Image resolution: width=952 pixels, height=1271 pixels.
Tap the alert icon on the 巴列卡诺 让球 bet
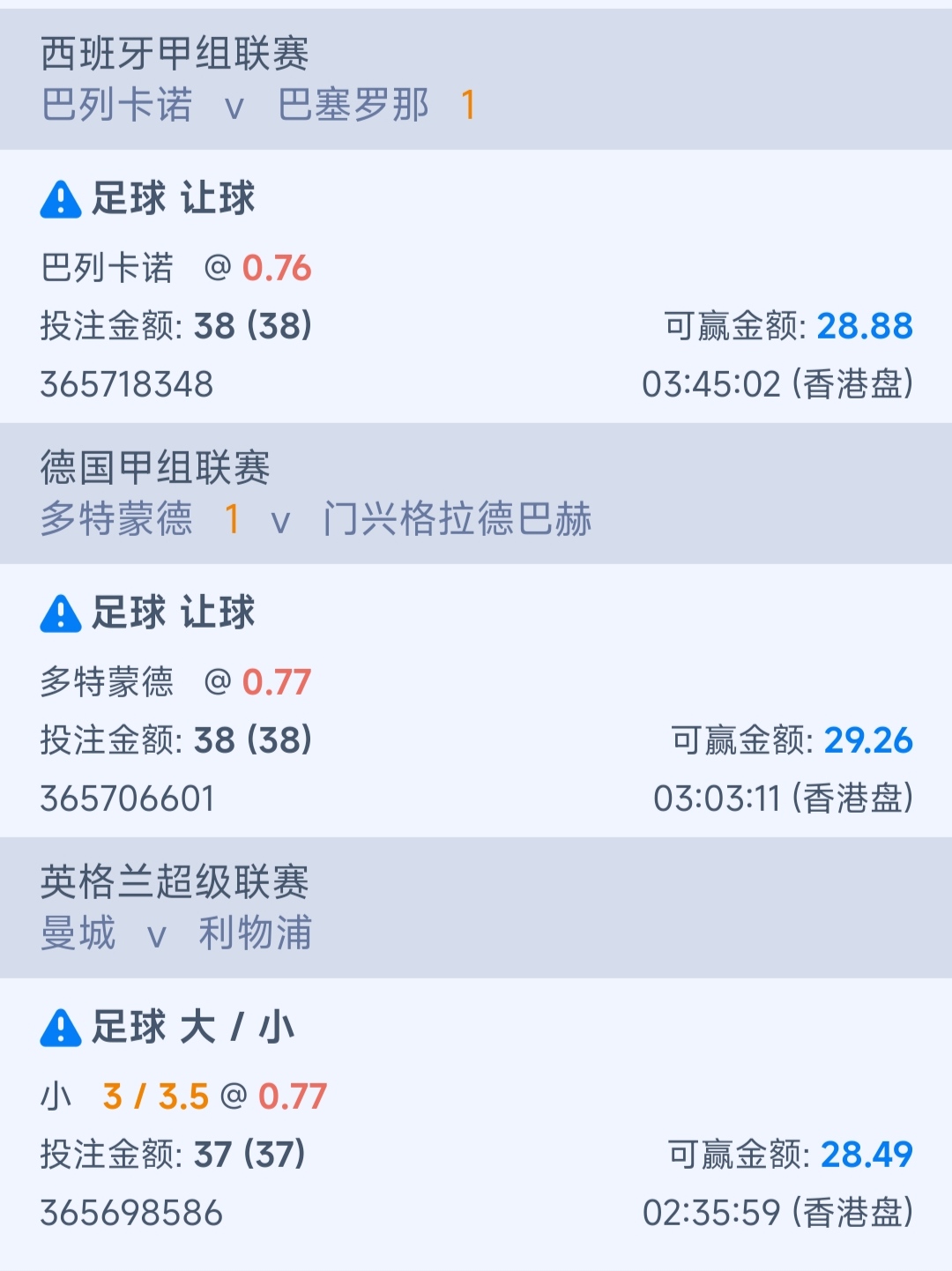pos(61,199)
